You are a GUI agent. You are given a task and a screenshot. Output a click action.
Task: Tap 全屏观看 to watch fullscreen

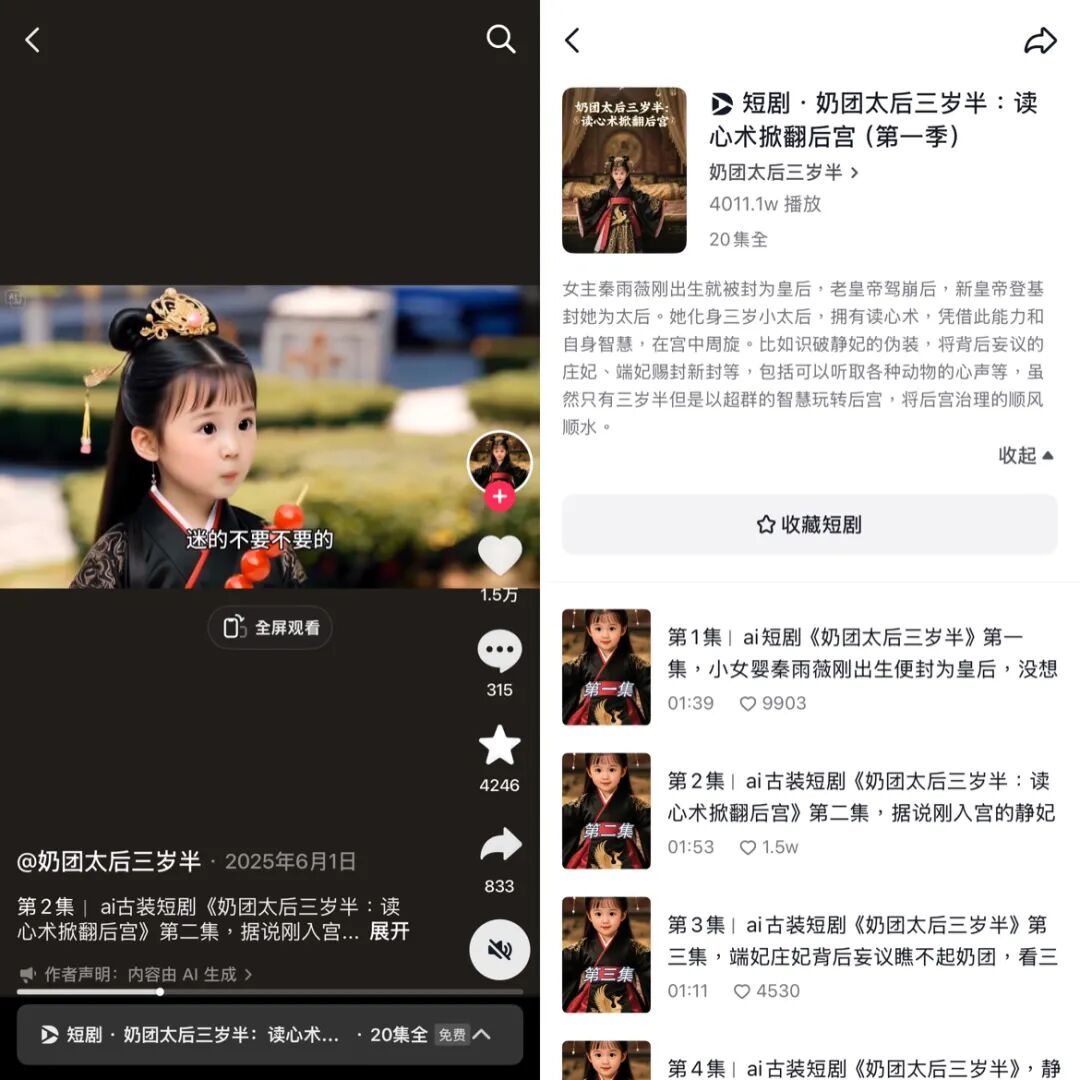click(271, 628)
